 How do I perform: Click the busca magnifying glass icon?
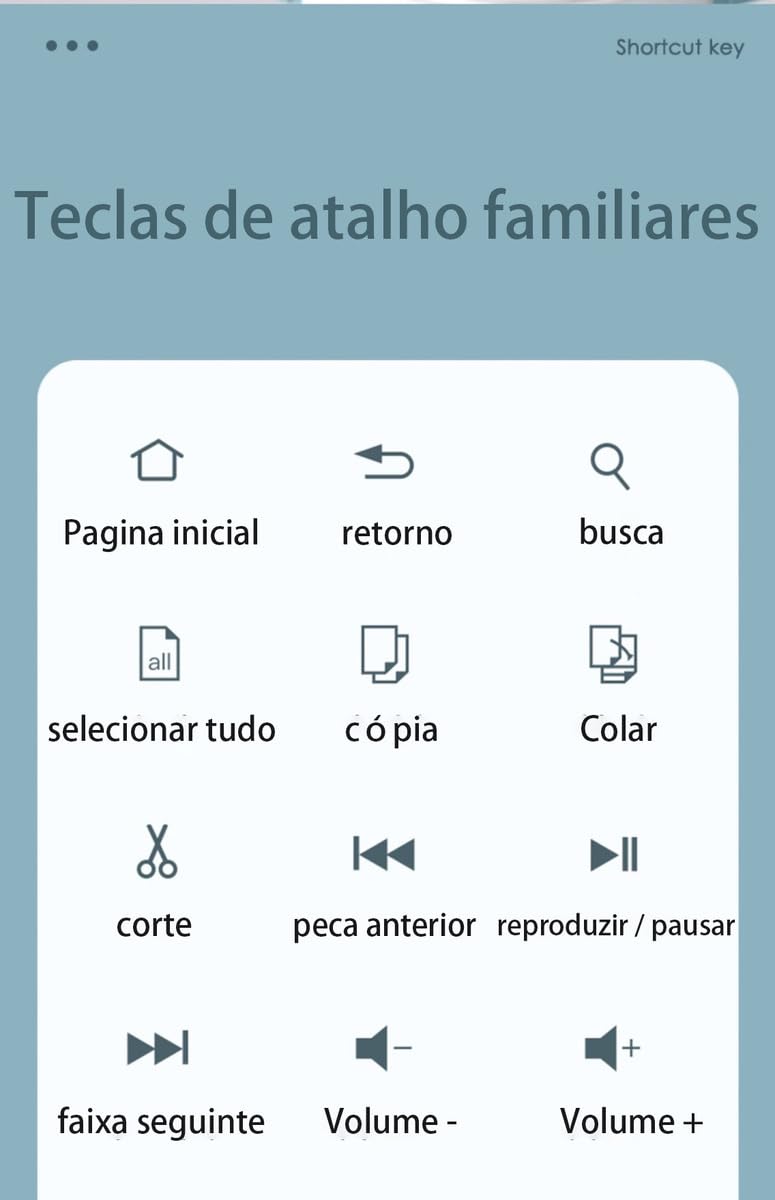click(610, 463)
